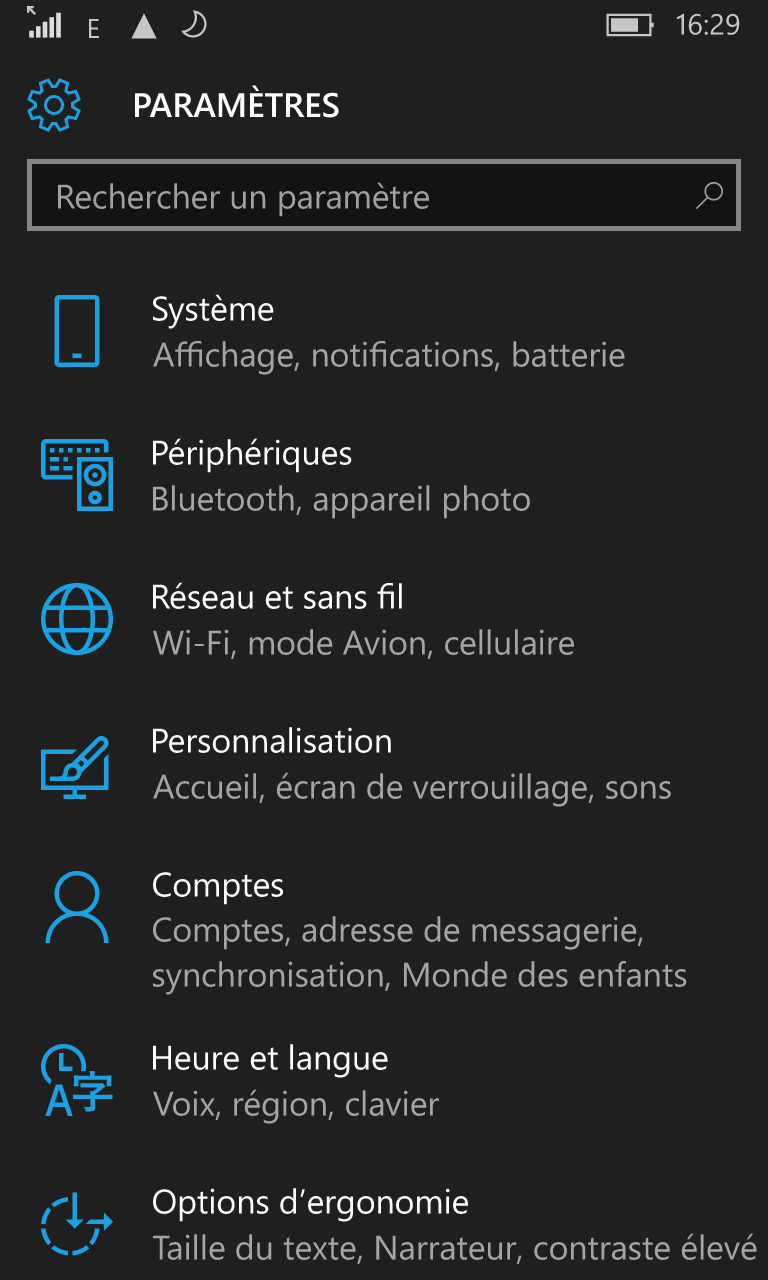Tap the magnifier icon in search box
This screenshot has width=768, height=1280.
click(x=709, y=195)
